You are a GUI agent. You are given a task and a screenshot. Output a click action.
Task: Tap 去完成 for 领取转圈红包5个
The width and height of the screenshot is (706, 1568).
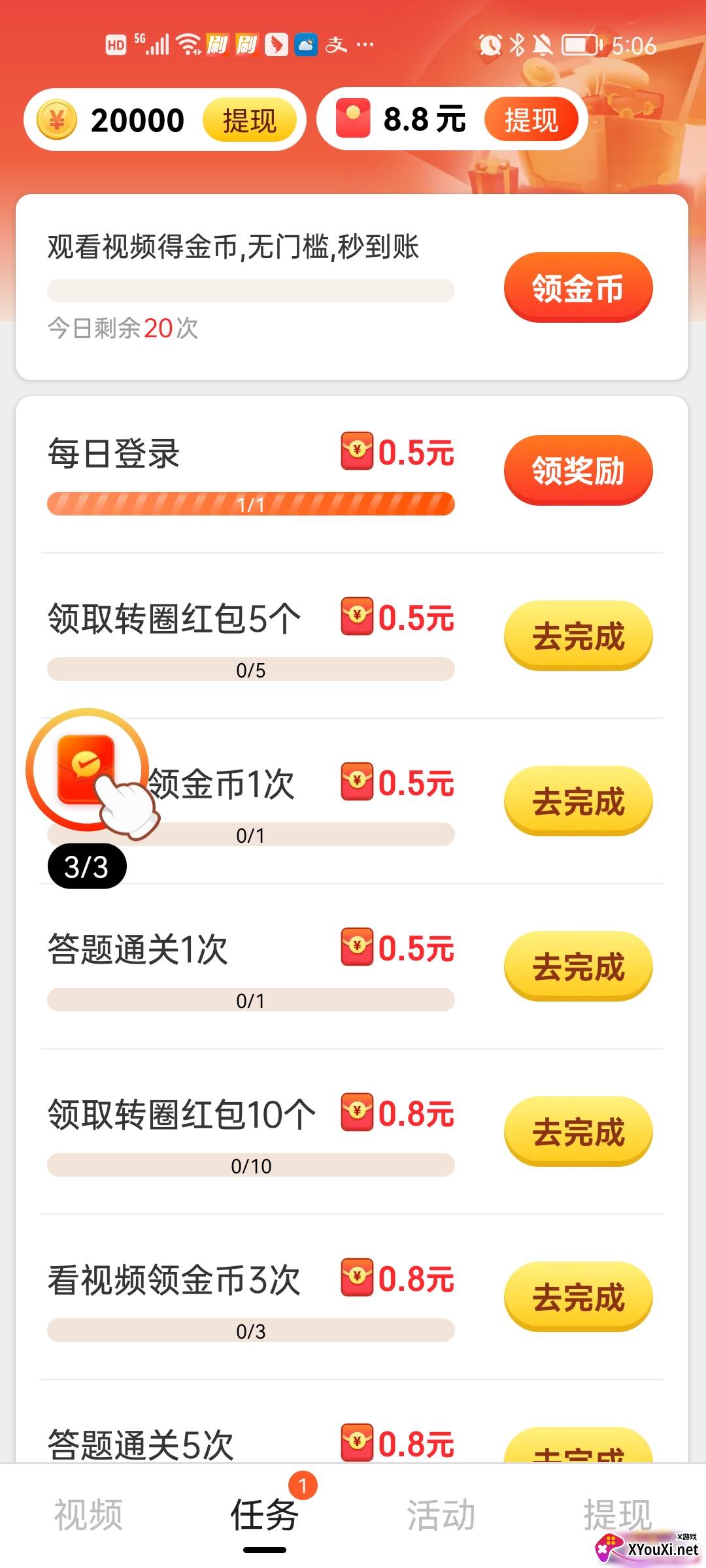(578, 636)
